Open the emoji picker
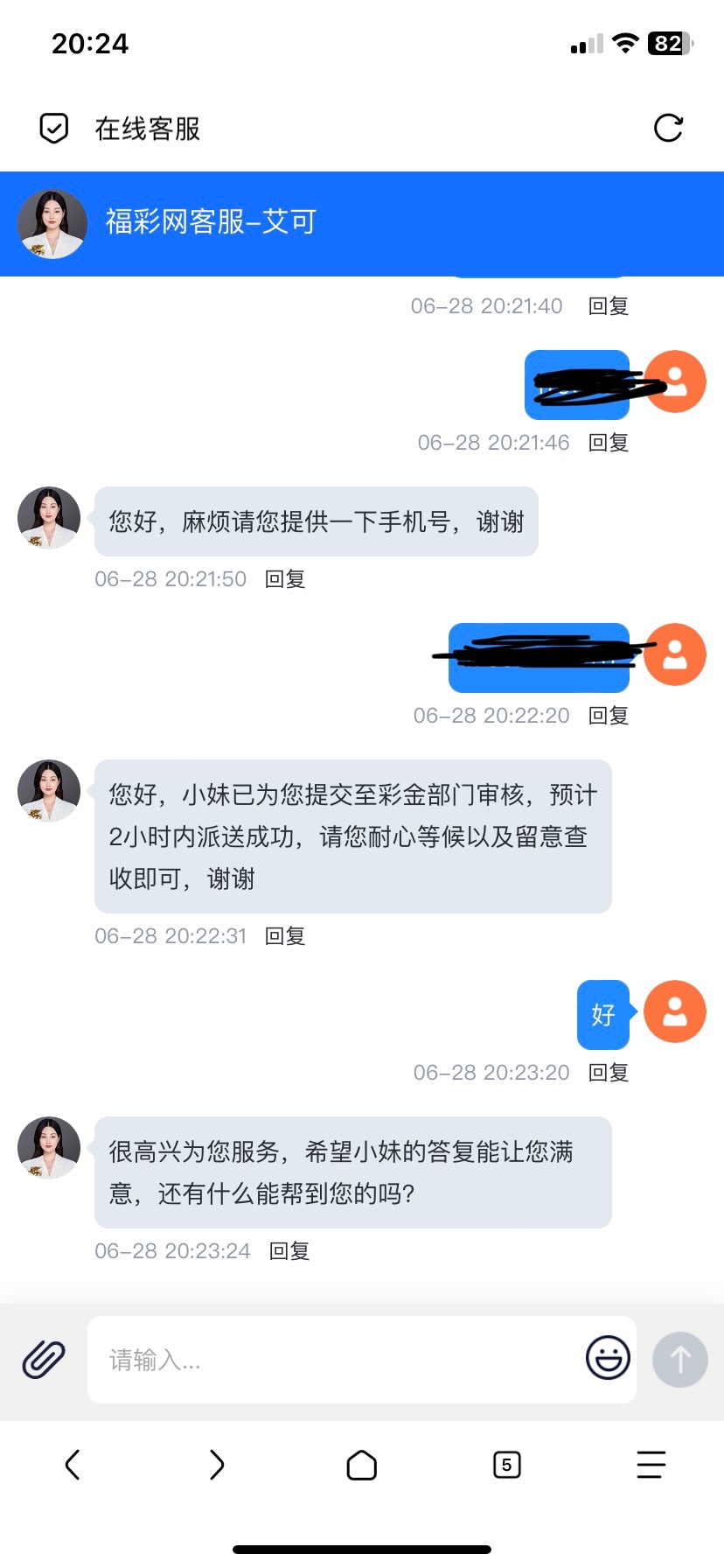The width and height of the screenshot is (724, 1568). (608, 1358)
